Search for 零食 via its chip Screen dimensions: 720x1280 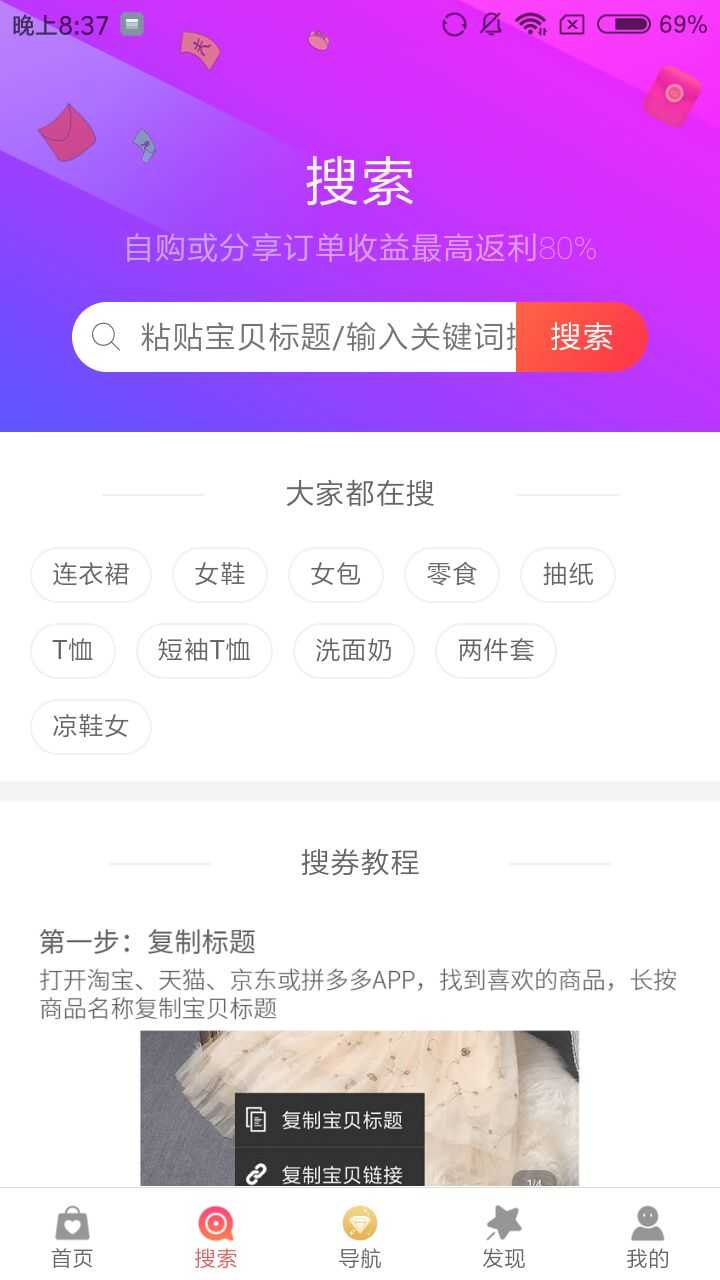tap(452, 575)
